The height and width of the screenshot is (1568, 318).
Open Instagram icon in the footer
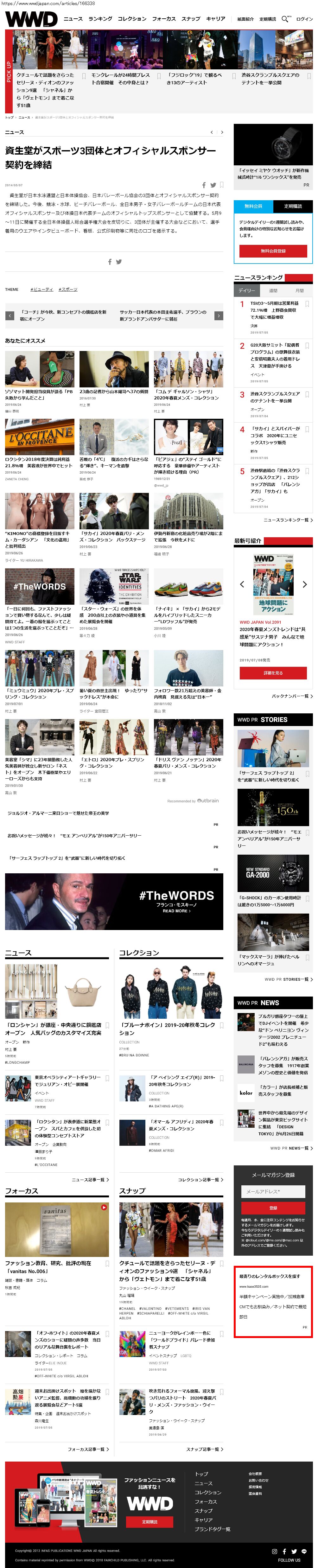pos(274,1551)
